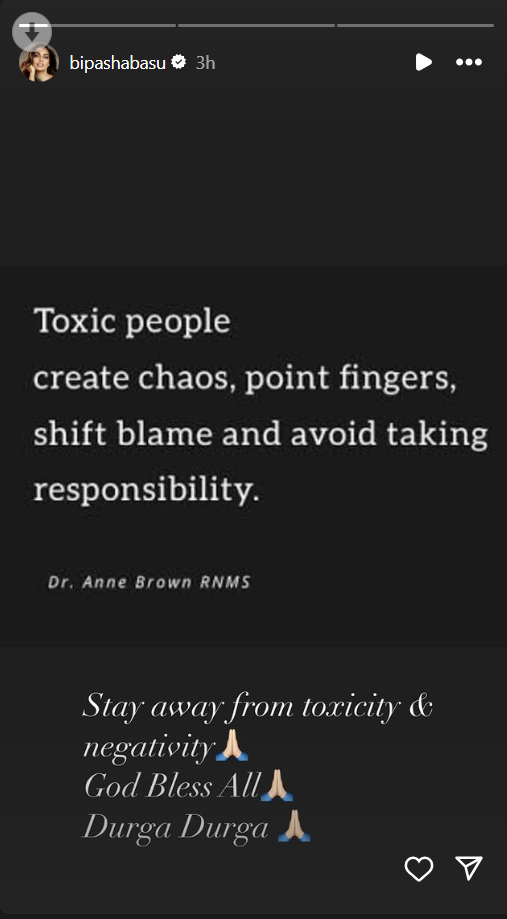This screenshot has height=919, width=507.
Task: Open the three-dot options menu
Action: (469, 62)
